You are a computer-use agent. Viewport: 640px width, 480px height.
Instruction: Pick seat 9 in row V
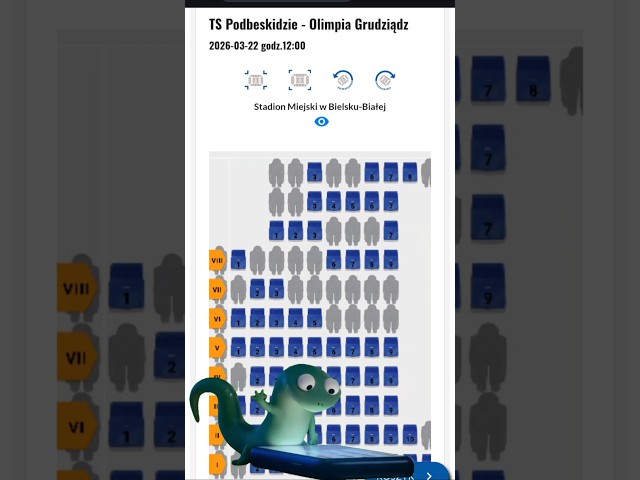pos(391,347)
